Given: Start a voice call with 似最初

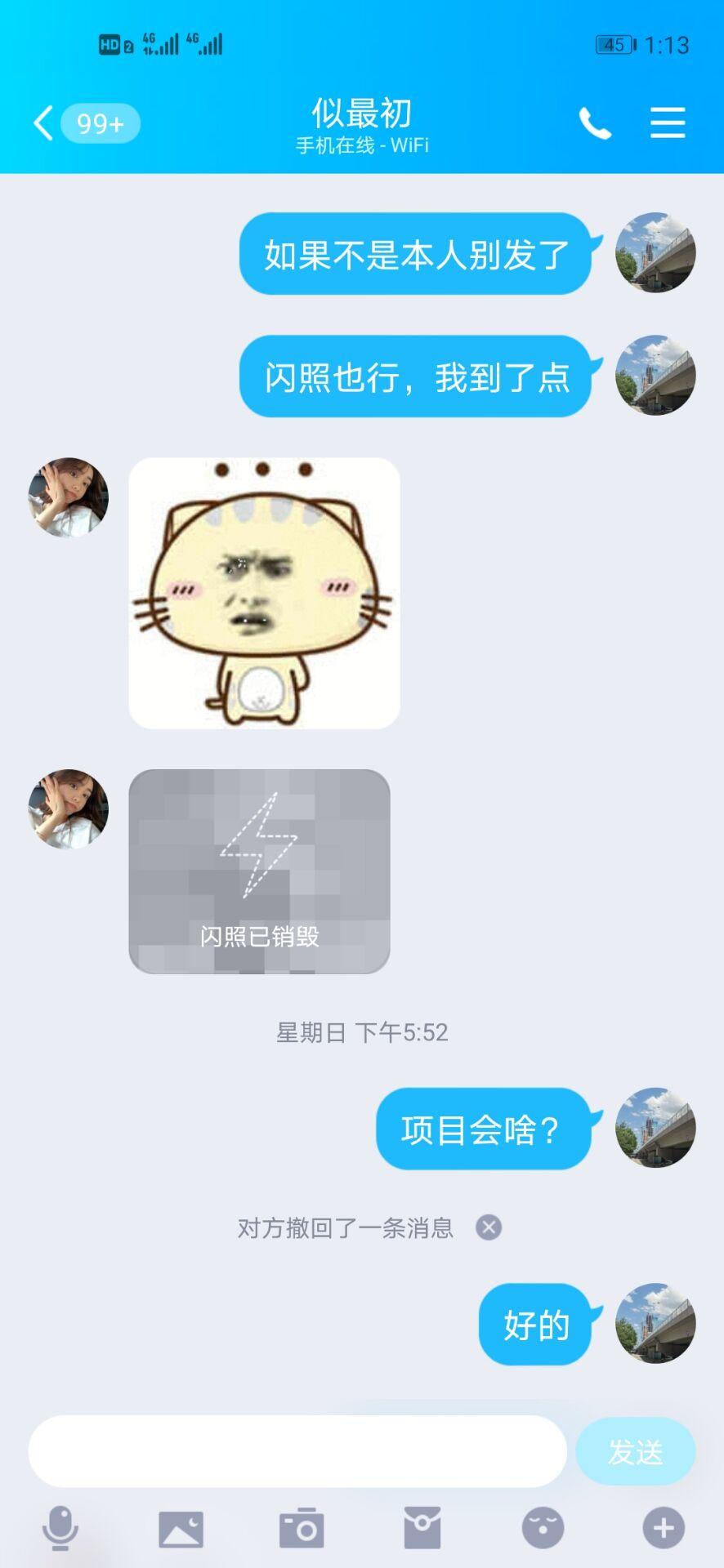Looking at the screenshot, I should coord(595,123).
